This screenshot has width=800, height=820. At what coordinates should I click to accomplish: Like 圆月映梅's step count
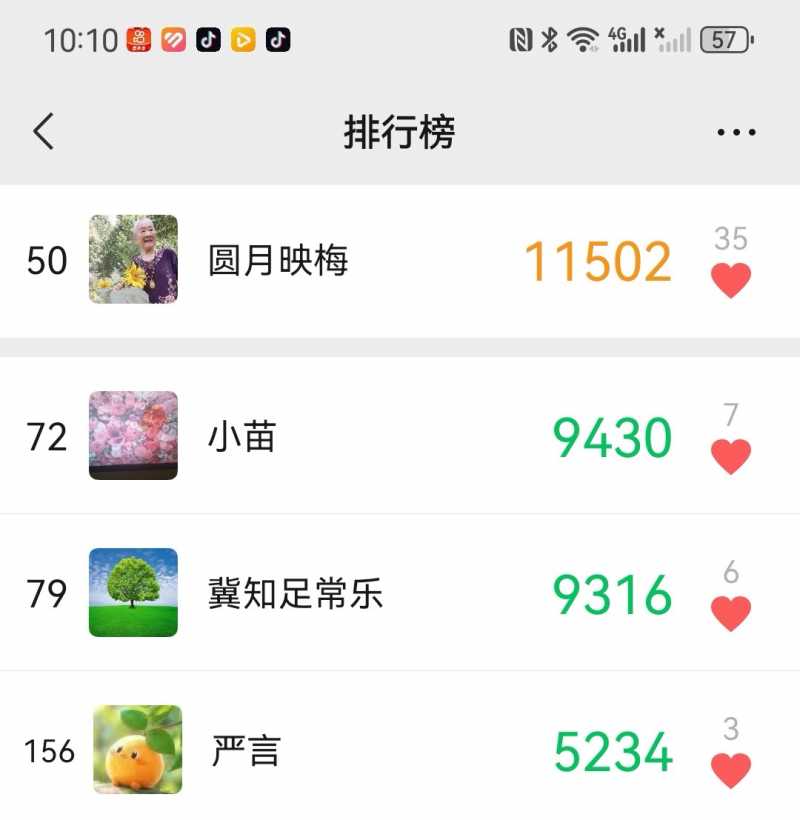(x=731, y=280)
